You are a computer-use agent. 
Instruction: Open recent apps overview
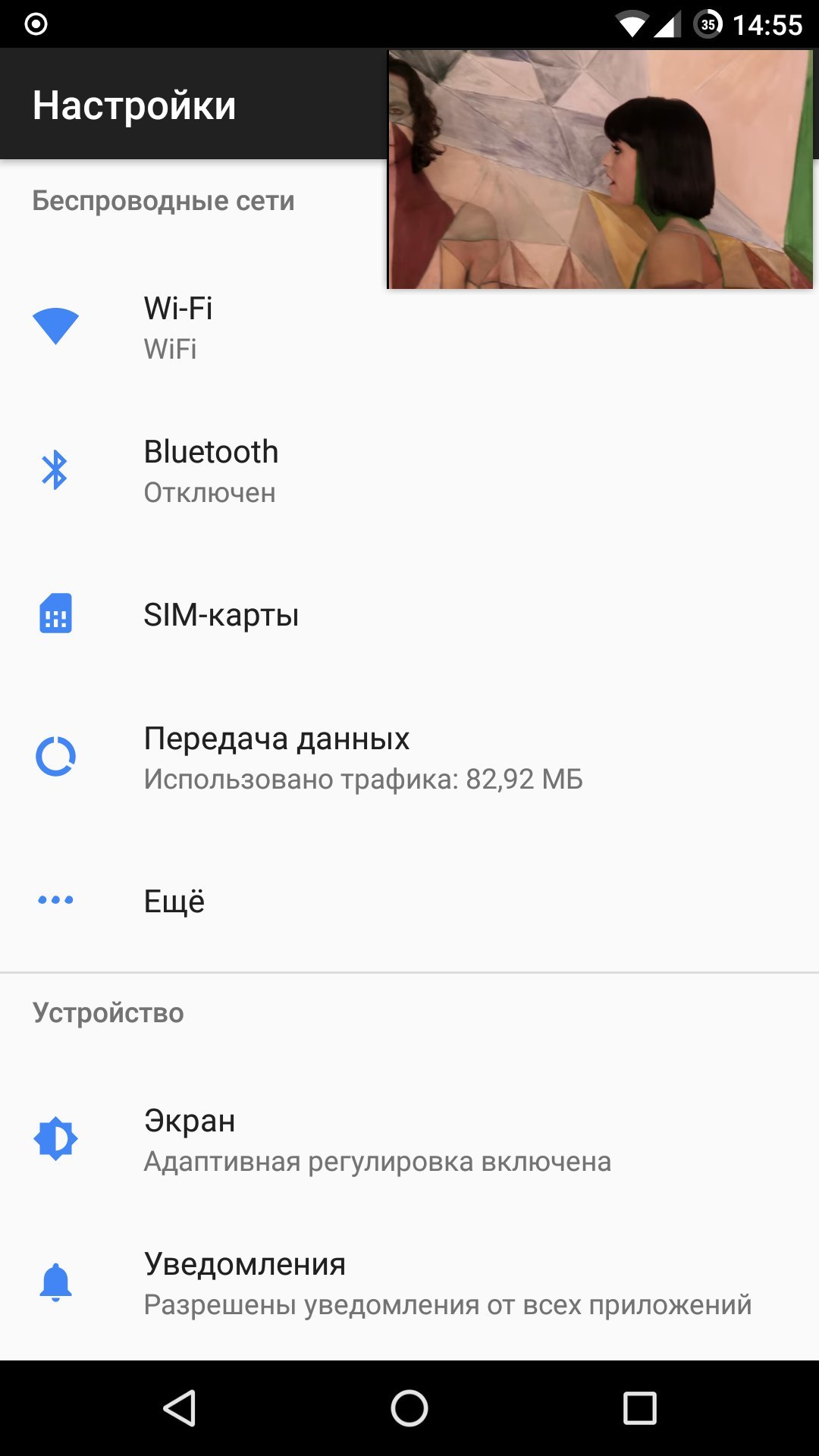coord(639,1408)
